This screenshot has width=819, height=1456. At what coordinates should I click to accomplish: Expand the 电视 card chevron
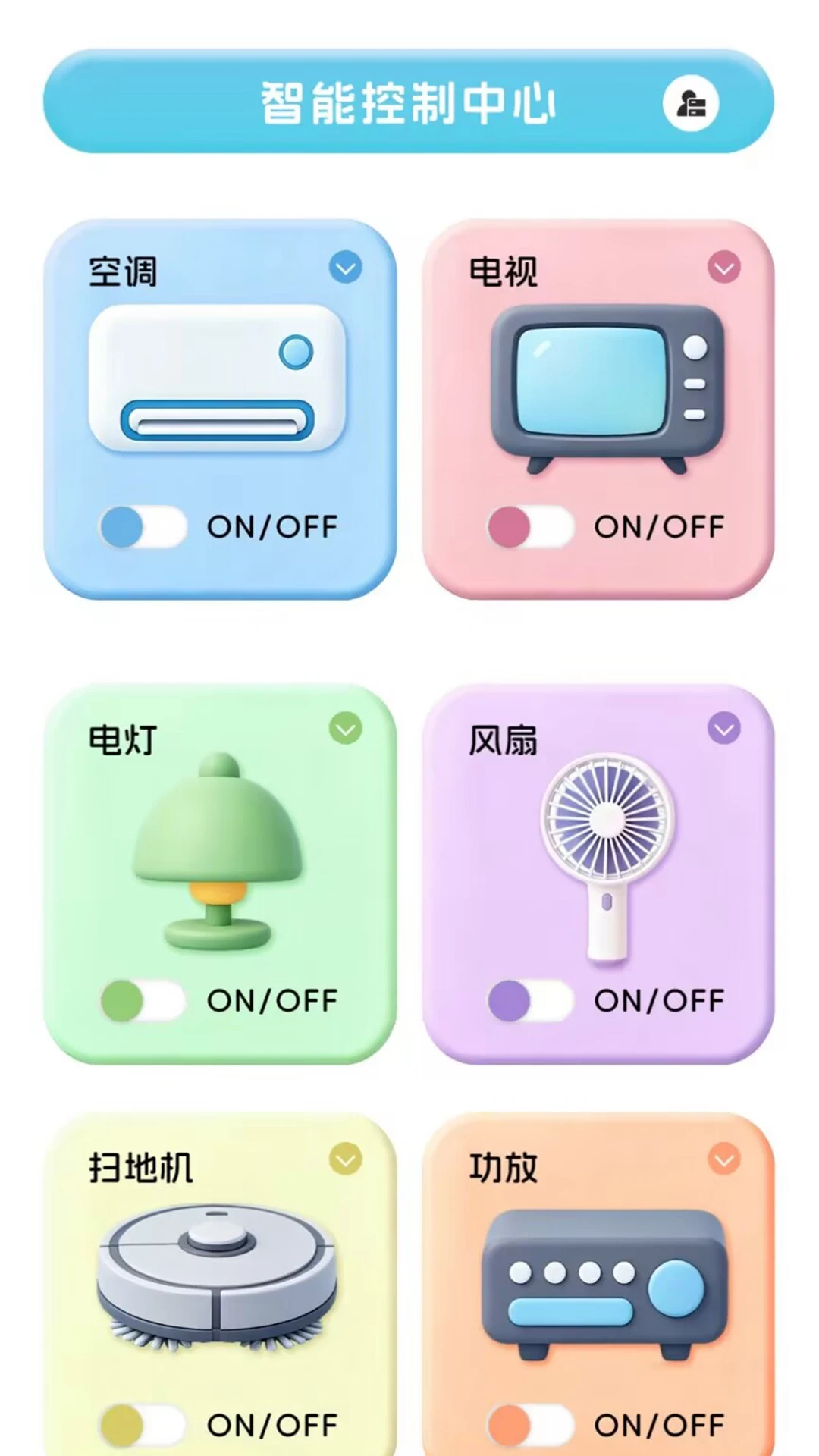(x=724, y=267)
